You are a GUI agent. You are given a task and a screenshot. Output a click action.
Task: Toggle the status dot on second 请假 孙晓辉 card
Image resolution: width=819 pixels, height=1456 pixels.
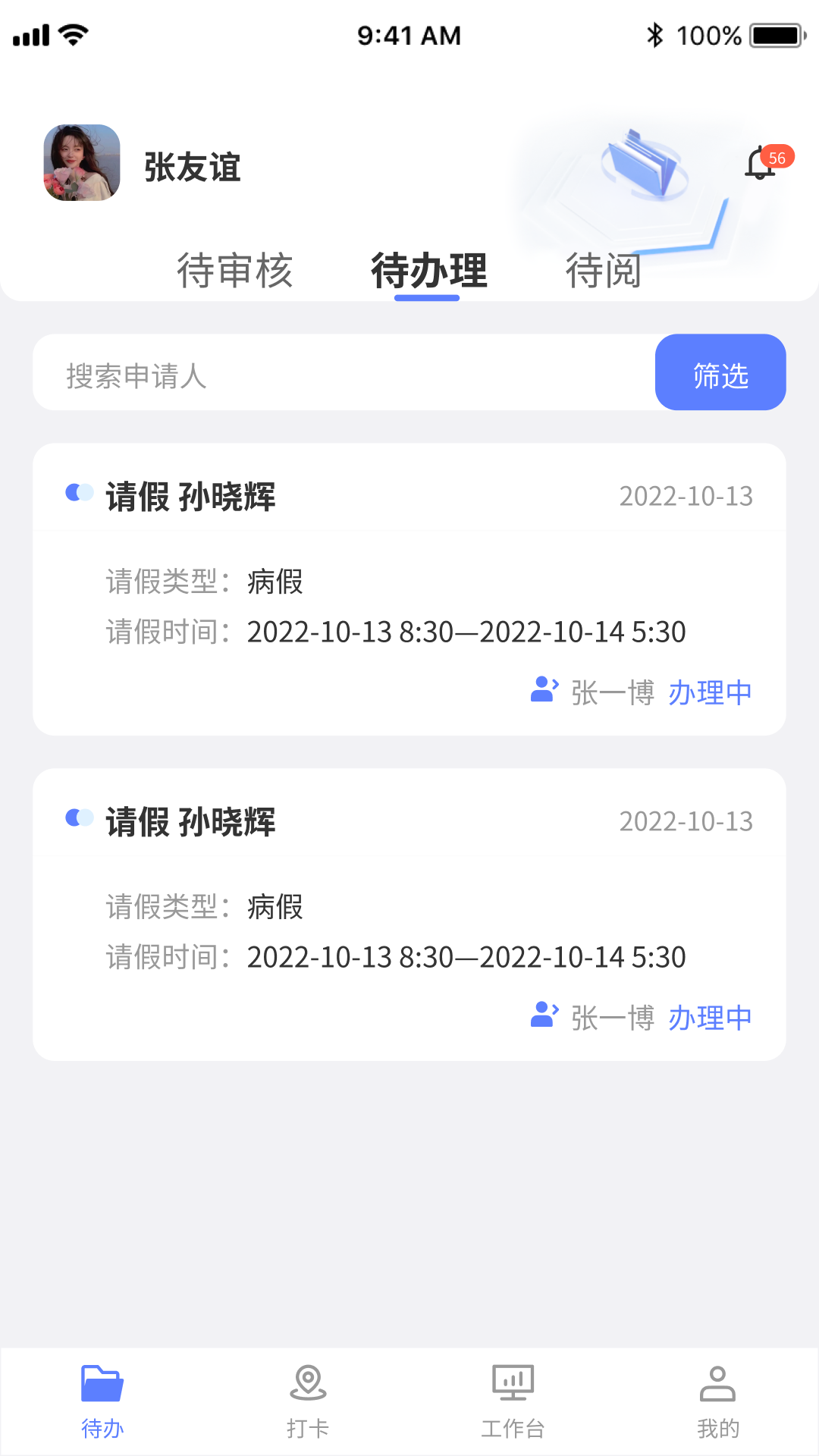[78, 819]
